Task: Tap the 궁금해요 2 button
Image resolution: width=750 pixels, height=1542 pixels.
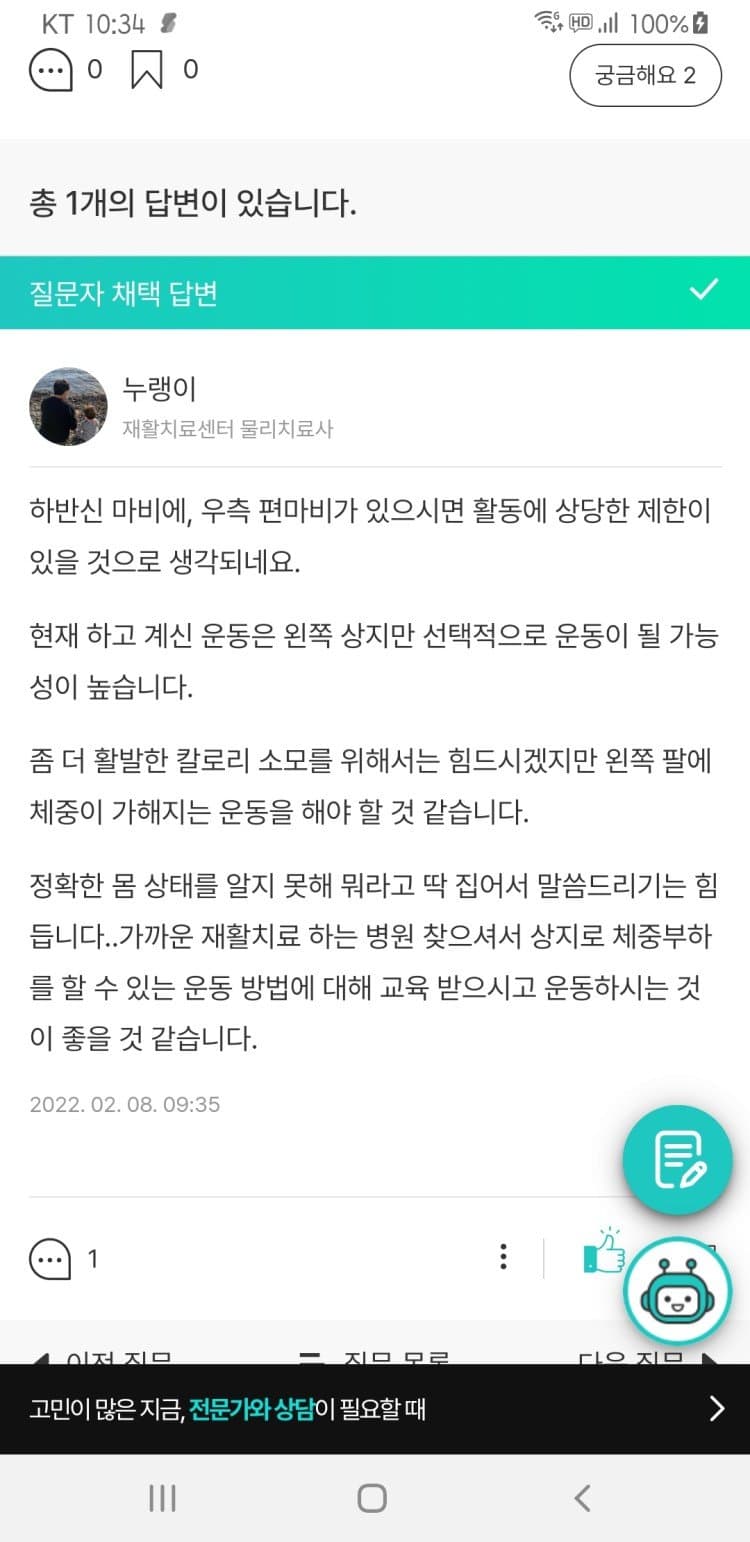Action: pos(645,75)
